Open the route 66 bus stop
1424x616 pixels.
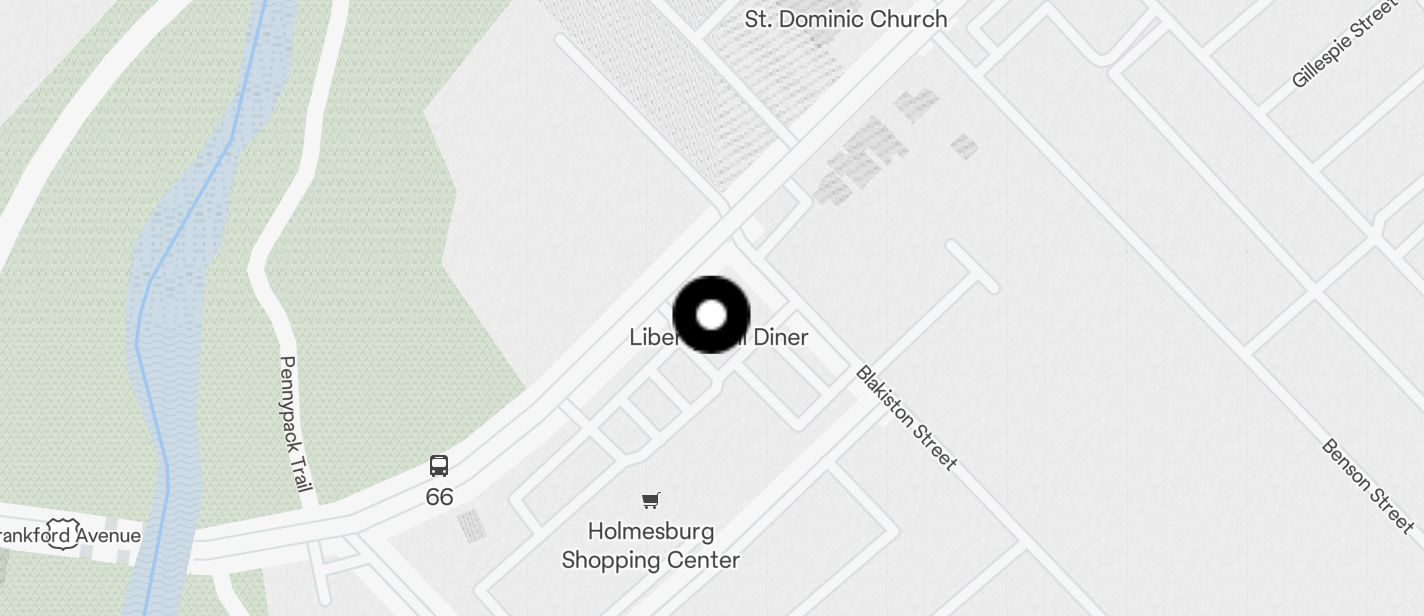(439, 466)
